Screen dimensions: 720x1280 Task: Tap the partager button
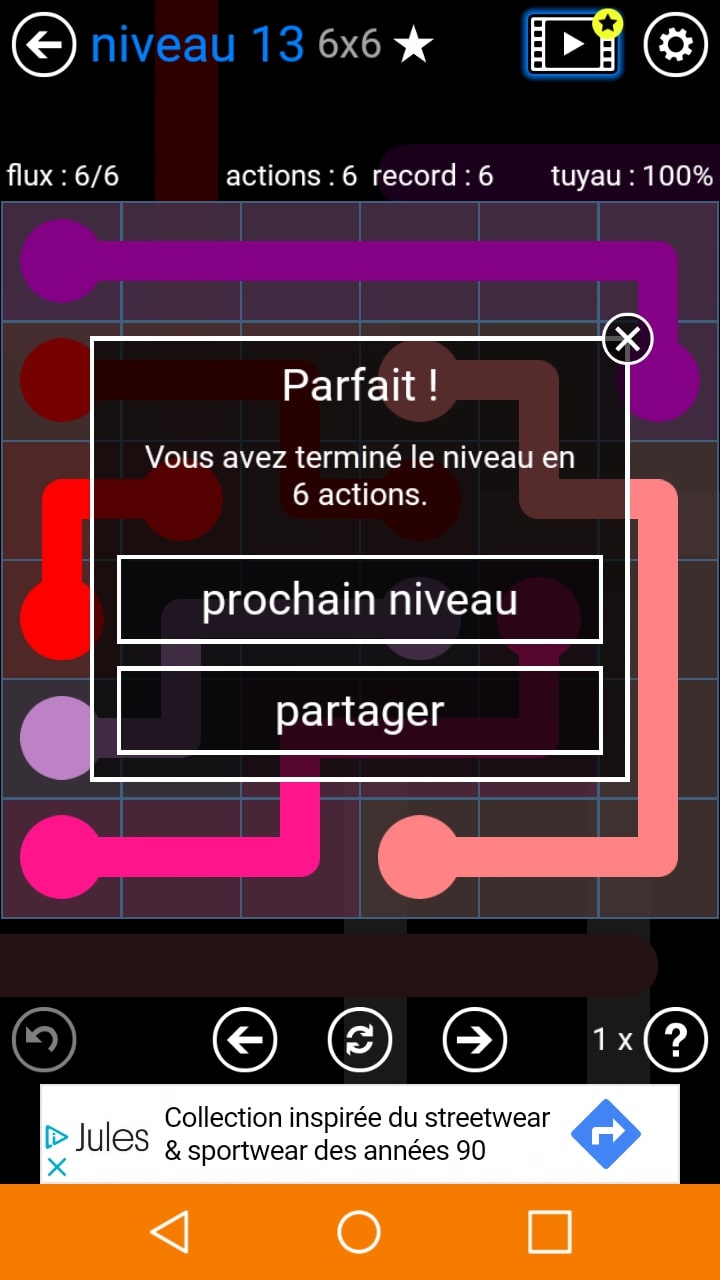[360, 711]
